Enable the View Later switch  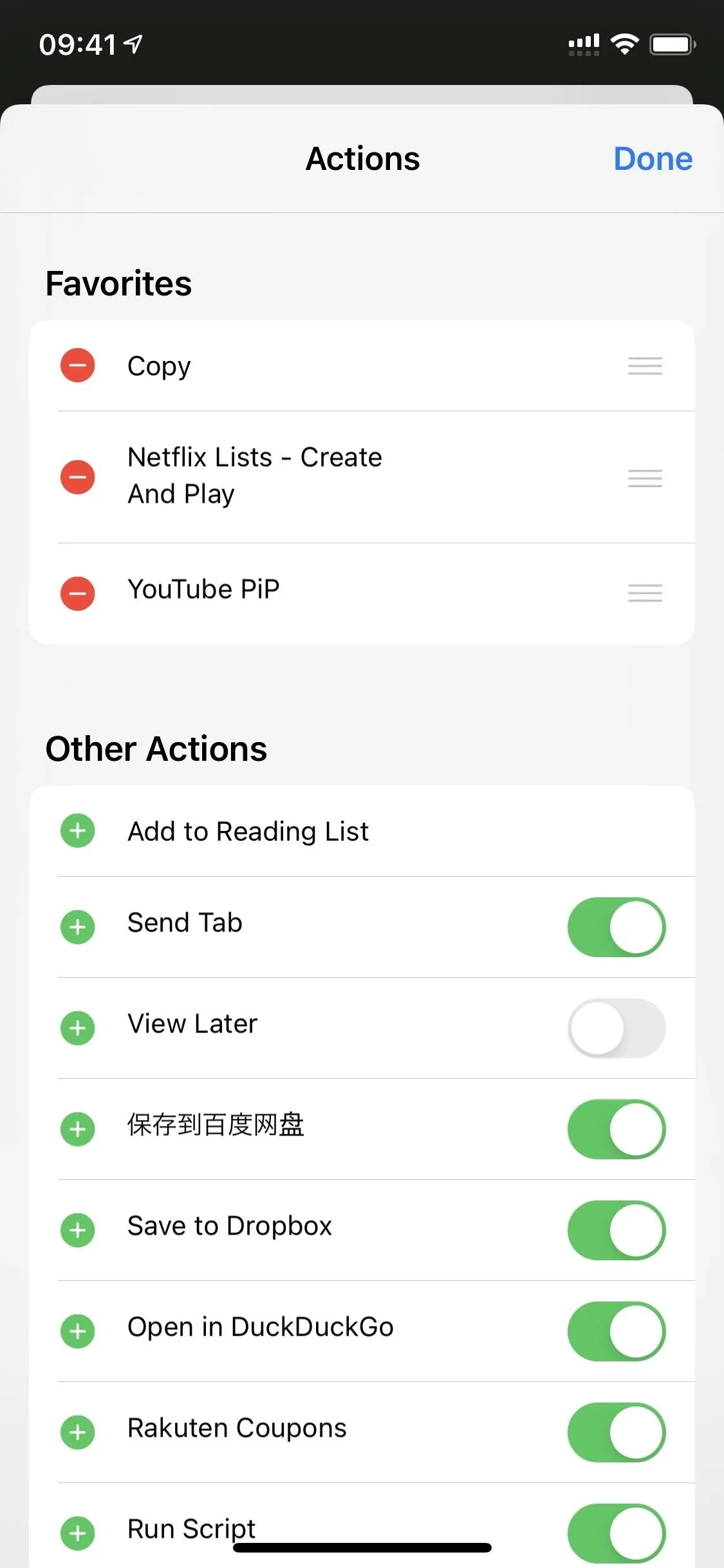tap(617, 1028)
